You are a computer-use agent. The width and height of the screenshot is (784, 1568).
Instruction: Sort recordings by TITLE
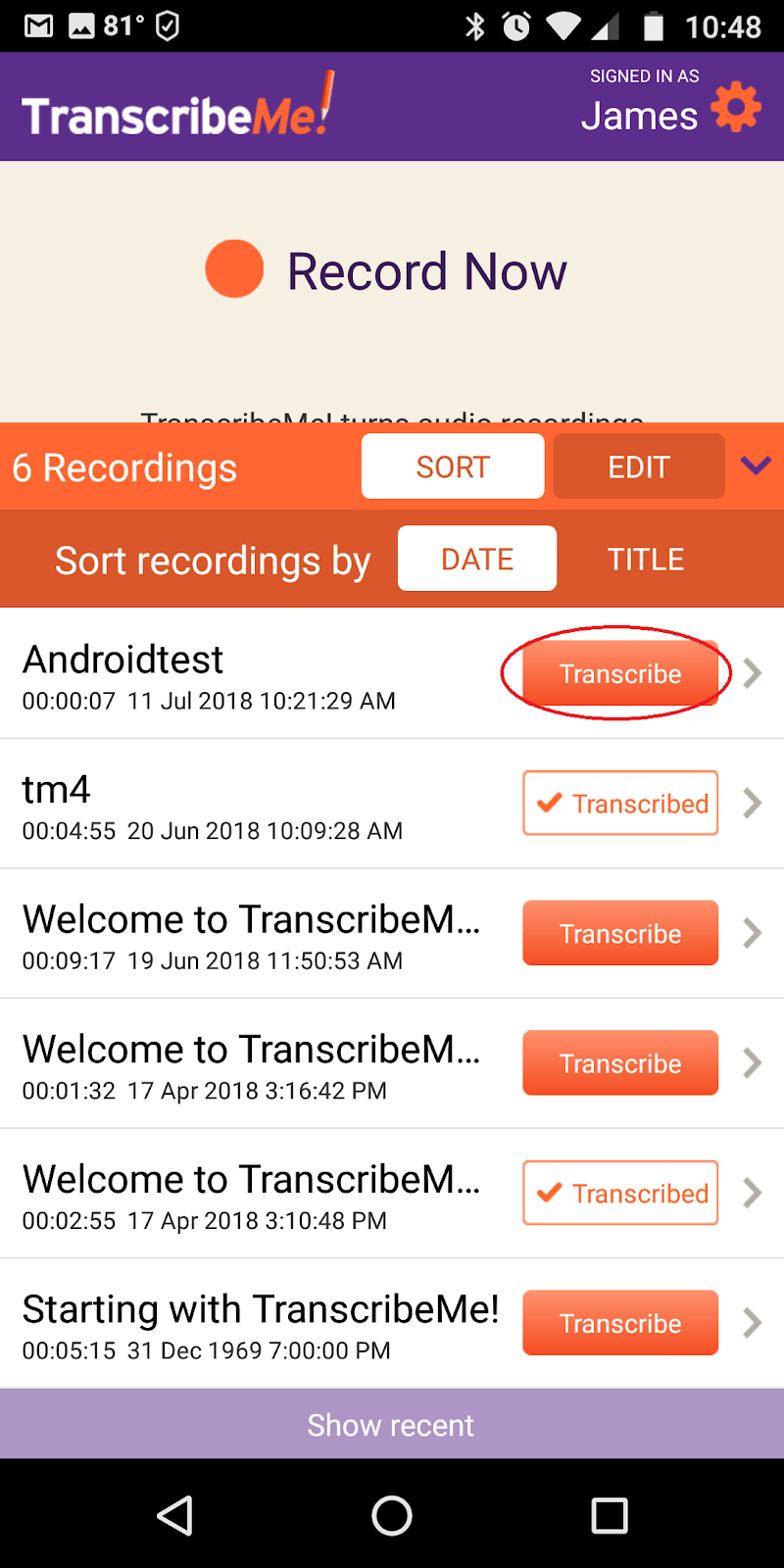pos(646,559)
